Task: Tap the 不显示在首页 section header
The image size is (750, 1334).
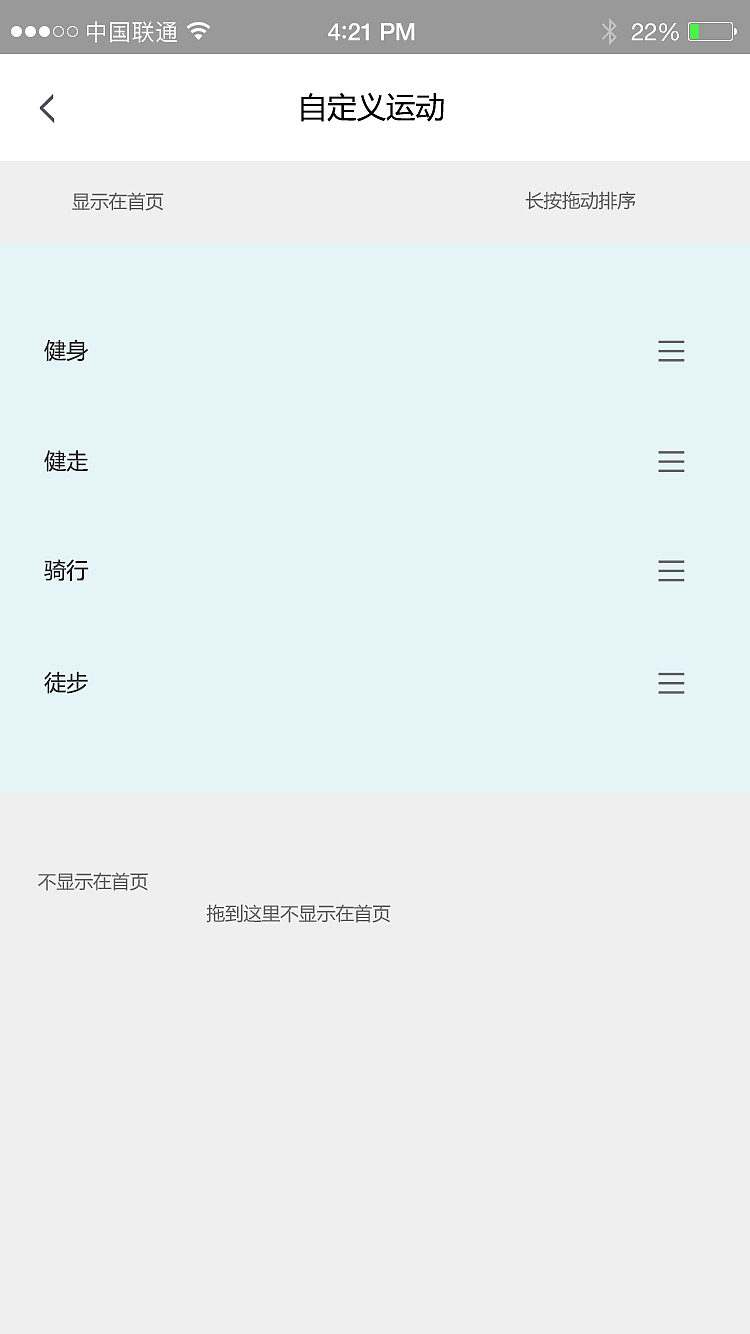Action: click(x=93, y=882)
